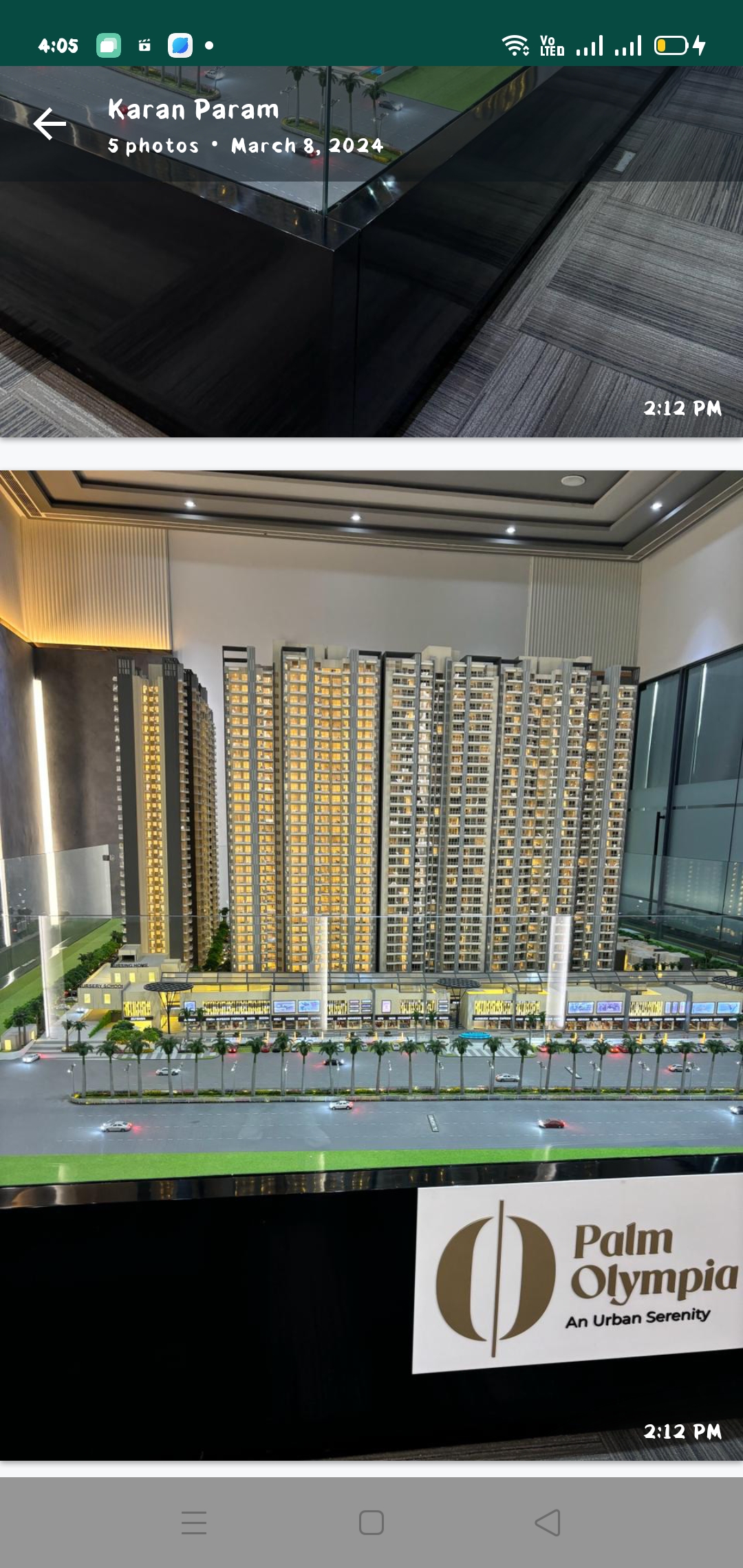
Task: Go back from Karan Param's photos
Action: click(x=50, y=124)
